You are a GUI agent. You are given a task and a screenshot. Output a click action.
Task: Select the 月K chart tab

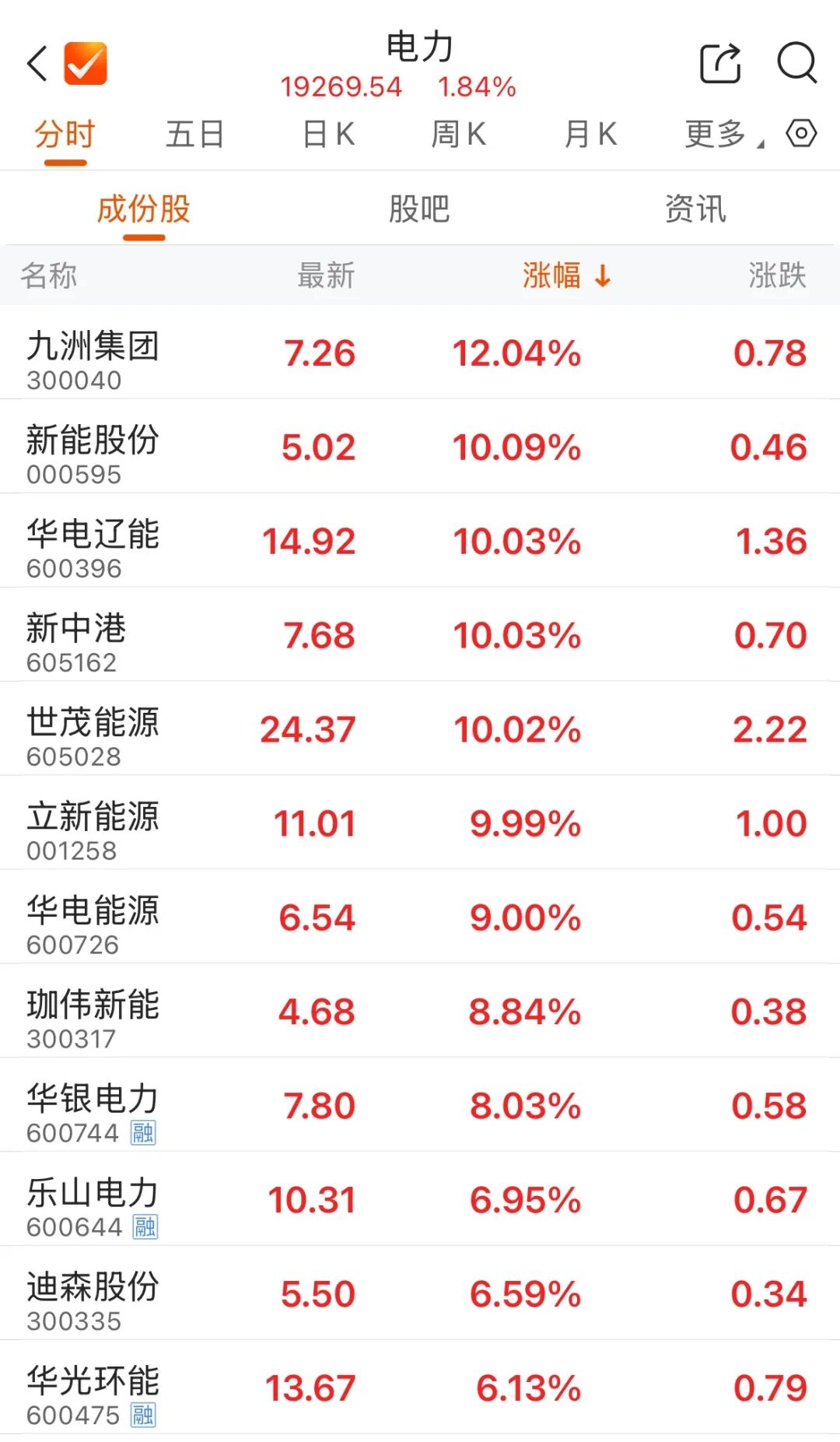tap(591, 134)
